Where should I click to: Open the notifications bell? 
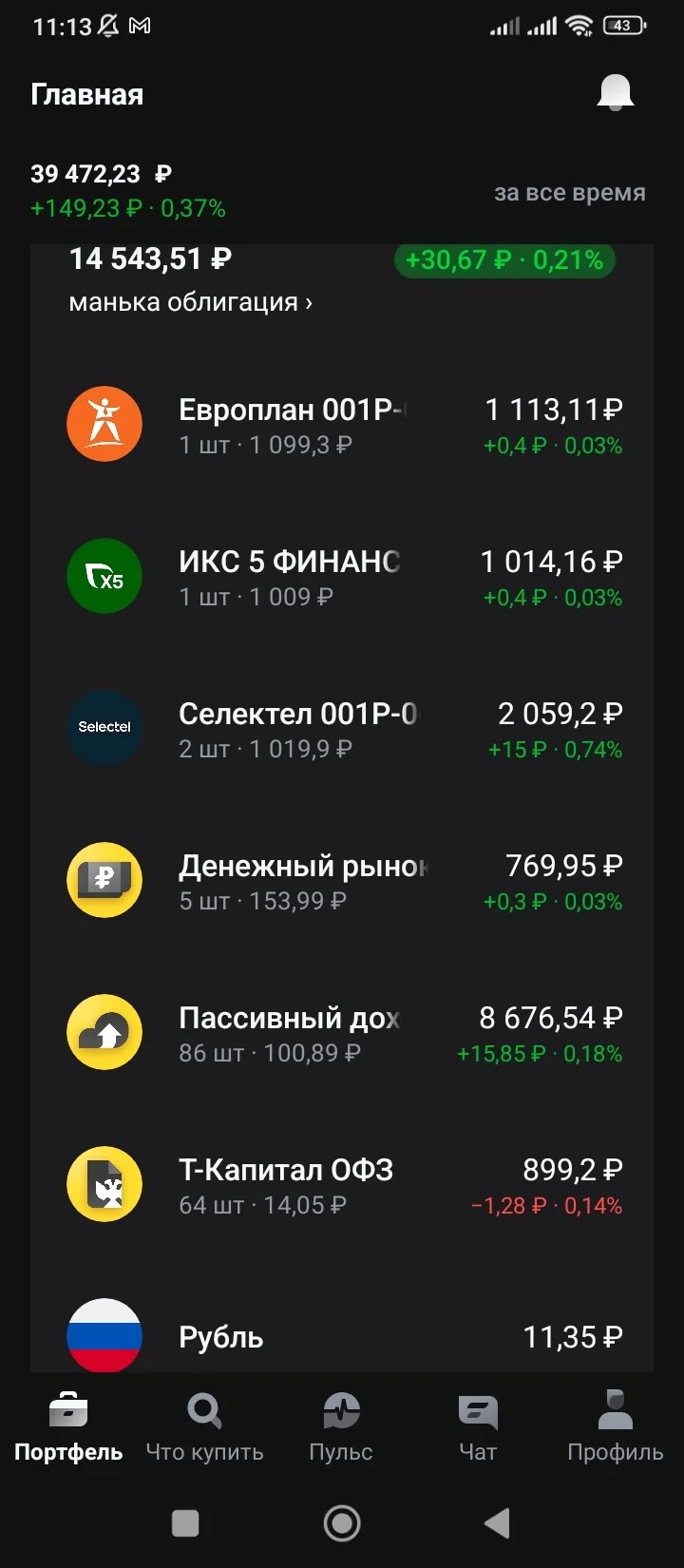pyautogui.click(x=615, y=93)
